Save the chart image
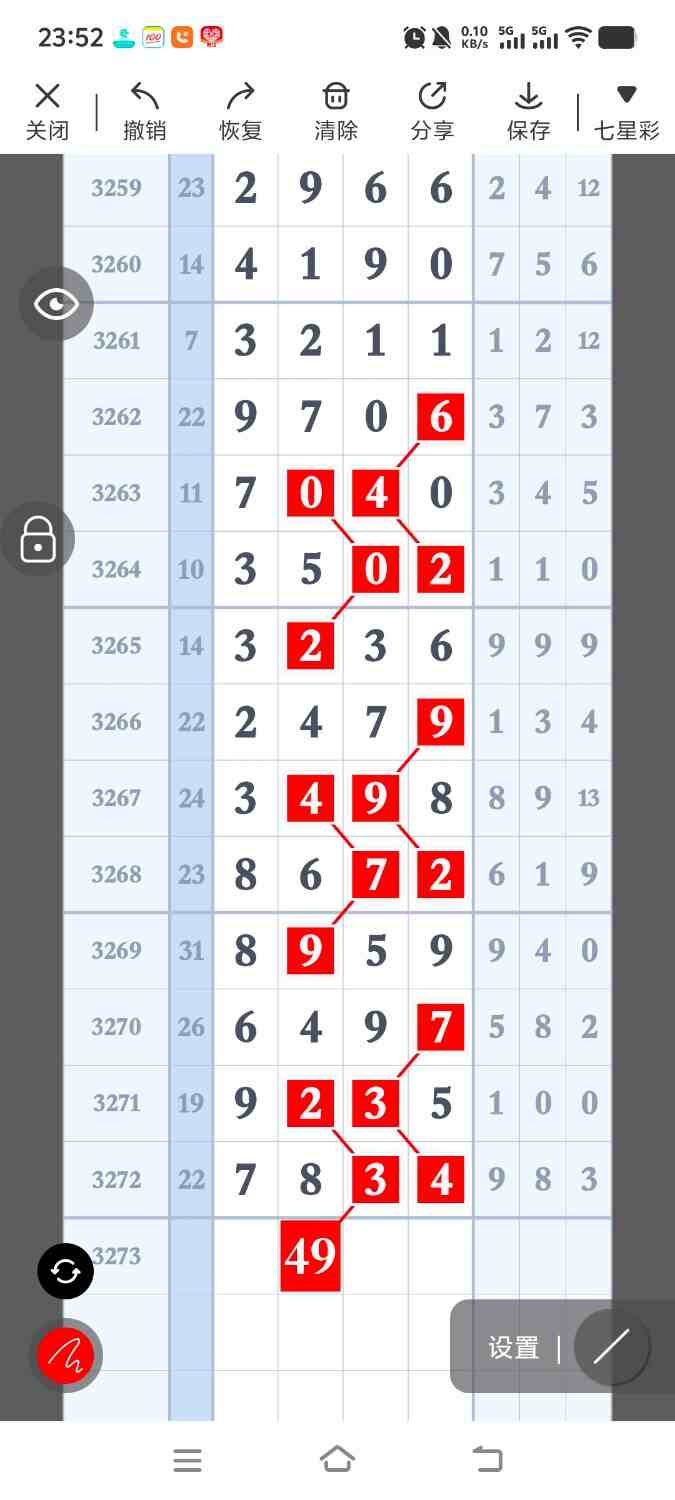This screenshot has height=1500, width=675. (x=528, y=111)
